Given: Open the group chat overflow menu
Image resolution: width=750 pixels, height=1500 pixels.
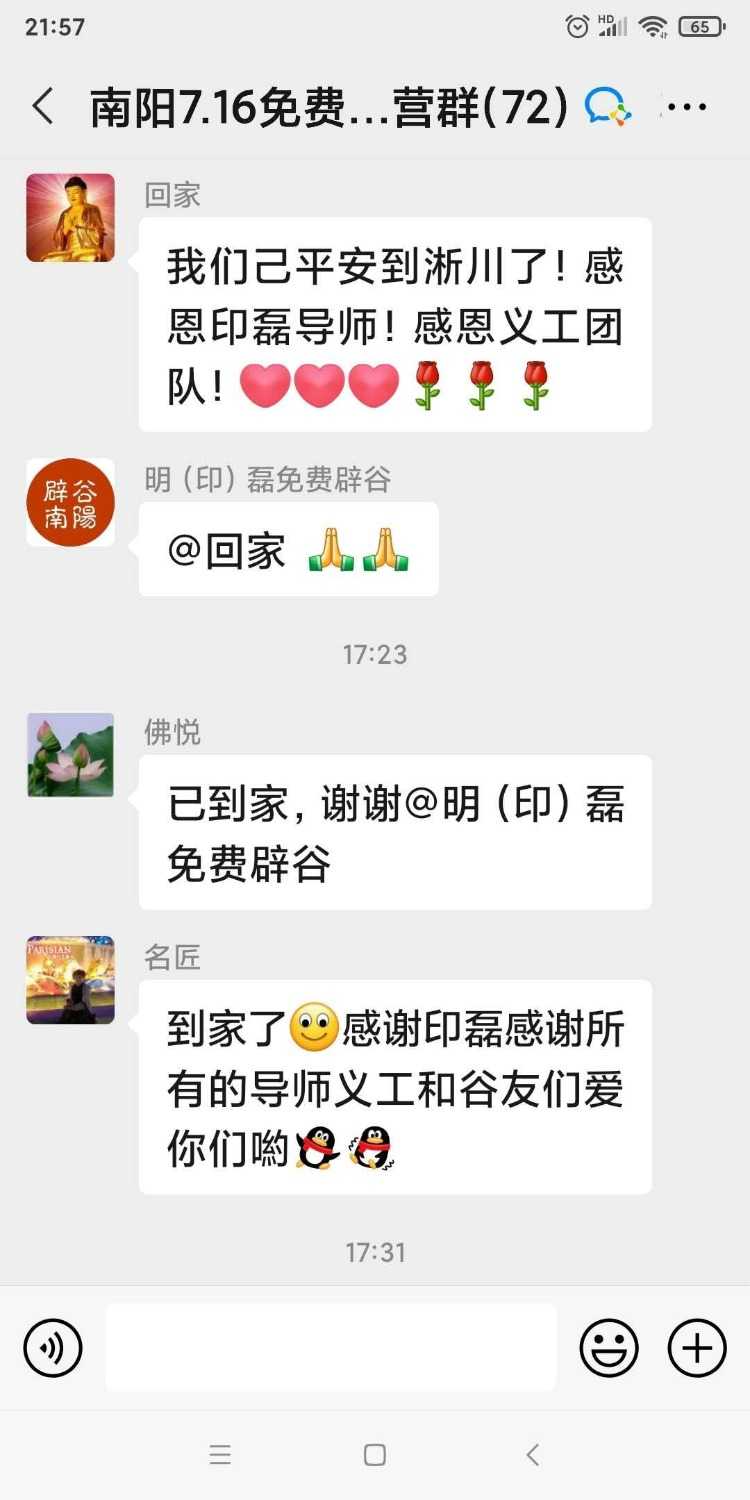Looking at the screenshot, I should click(x=686, y=107).
